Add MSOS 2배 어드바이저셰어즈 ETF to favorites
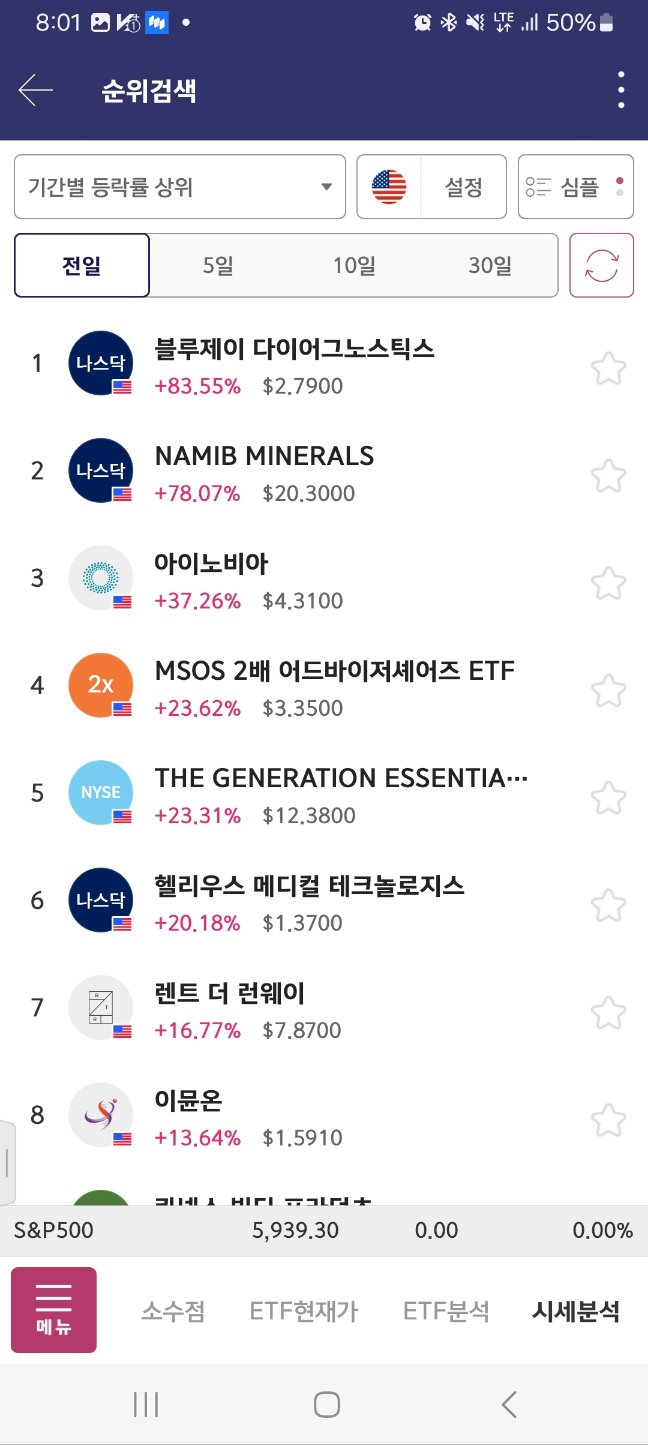This screenshot has height=1445, width=648. [x=608, y=690]
